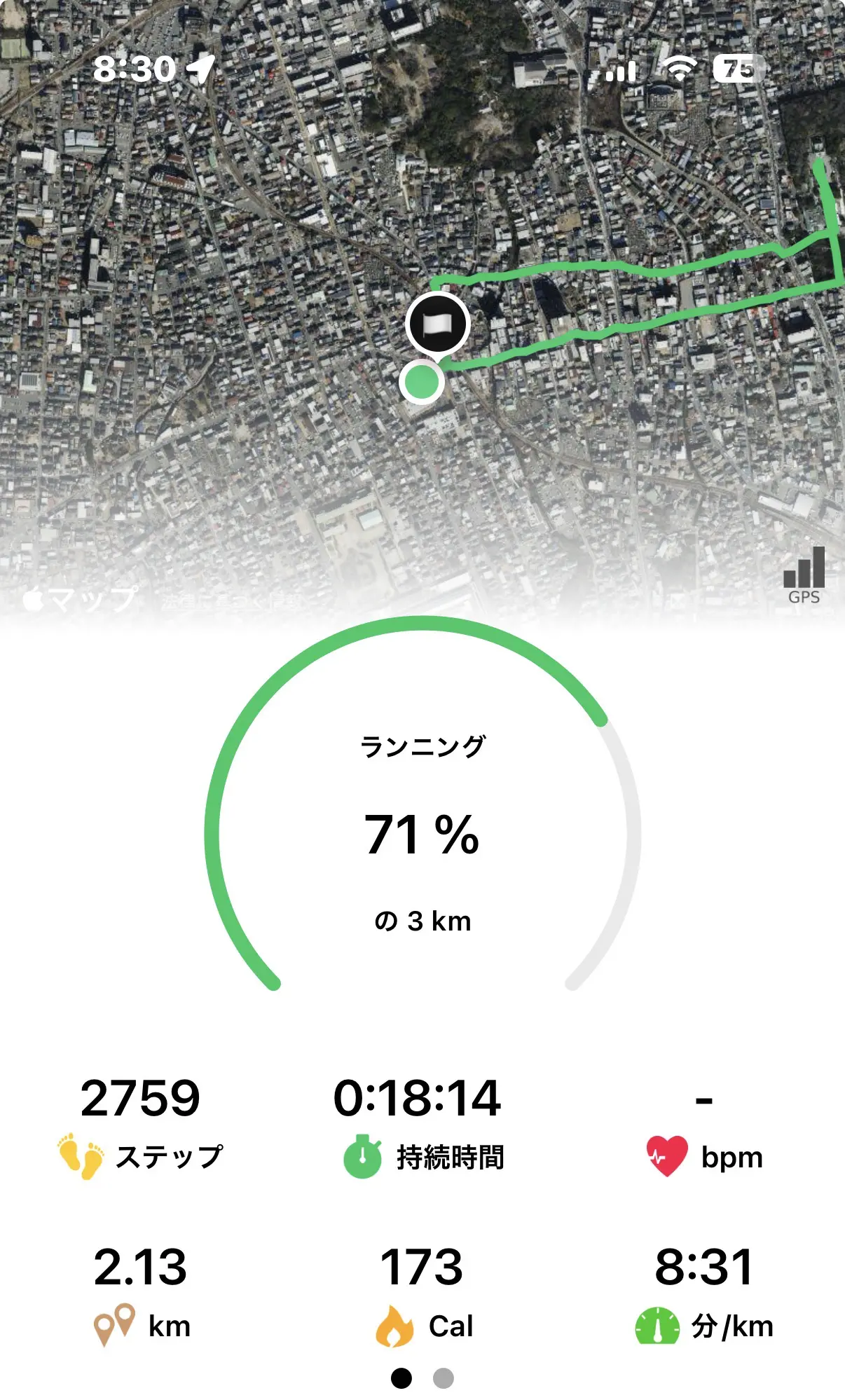This screenshot has width=845, height=1400.
Task: Go to the second page dot
Action: click(x=443, y=1378)
